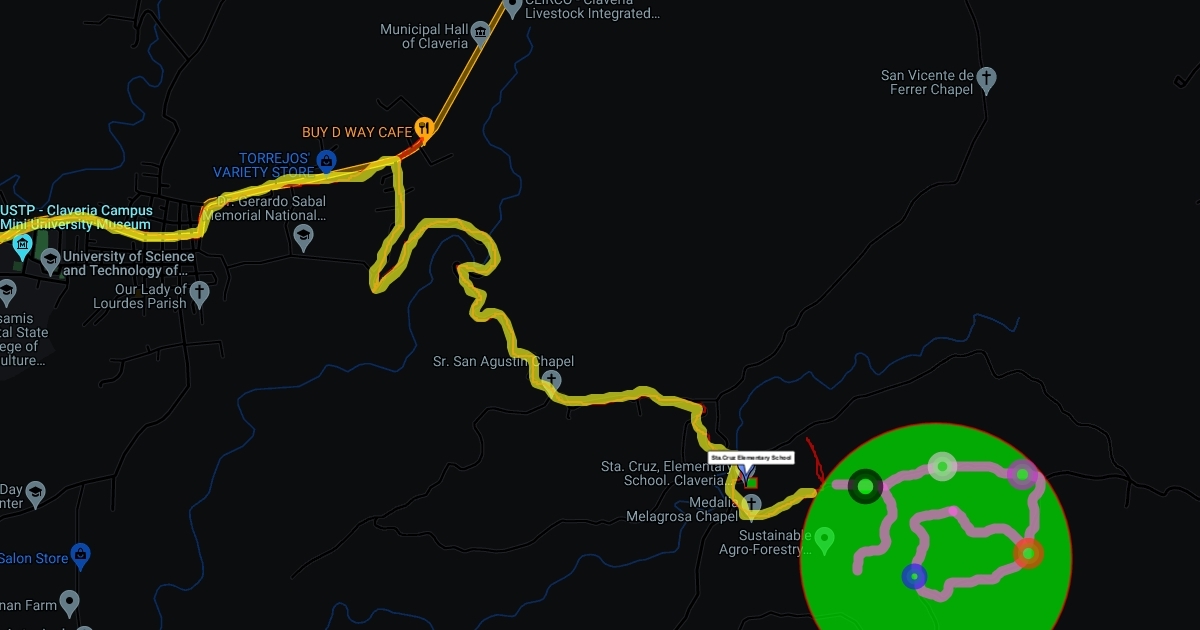Open the Salon Store shopping marker

coord(81,553)
